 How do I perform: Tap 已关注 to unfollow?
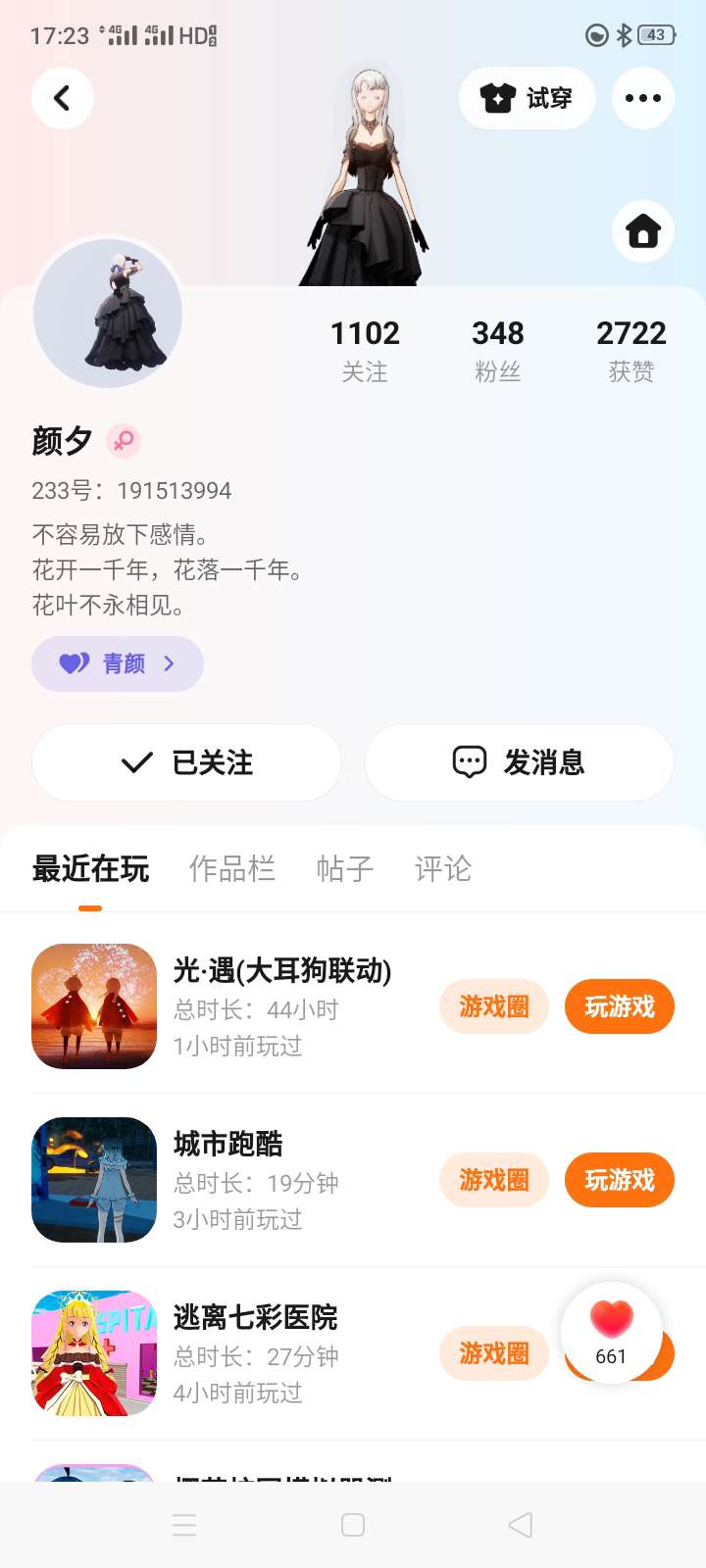coord(186,762)
